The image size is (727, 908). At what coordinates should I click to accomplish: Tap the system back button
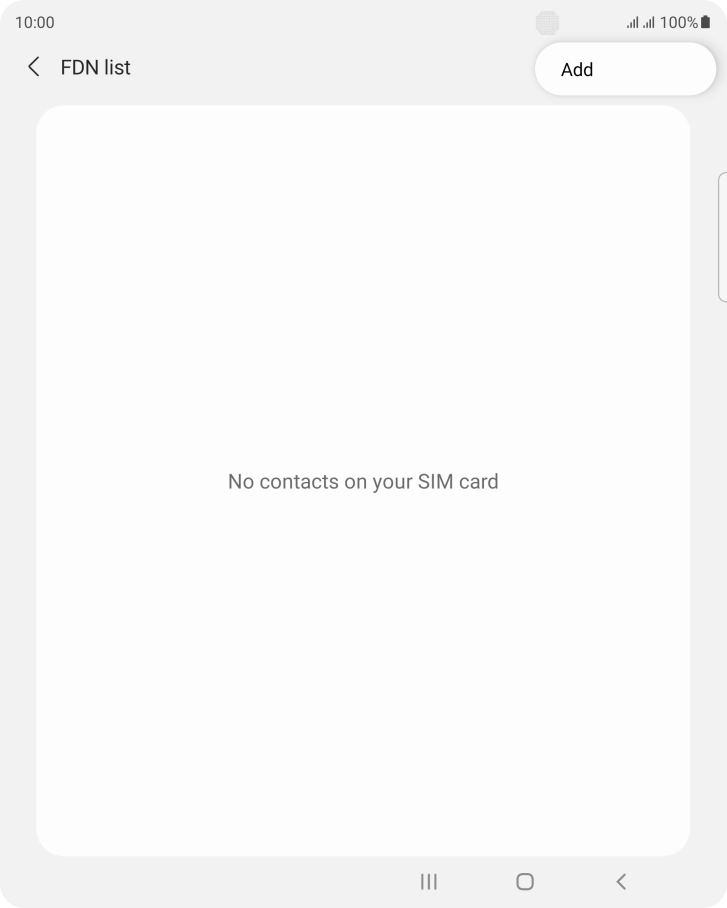pos(621,881)
